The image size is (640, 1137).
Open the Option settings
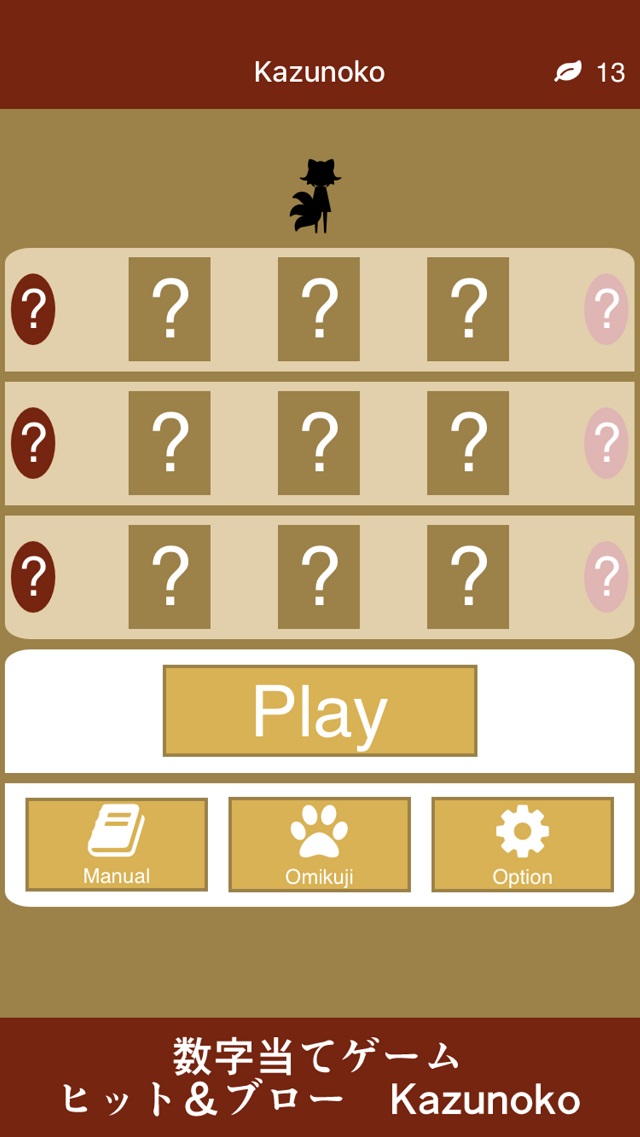pyautogui.click(x=522, y=844)
